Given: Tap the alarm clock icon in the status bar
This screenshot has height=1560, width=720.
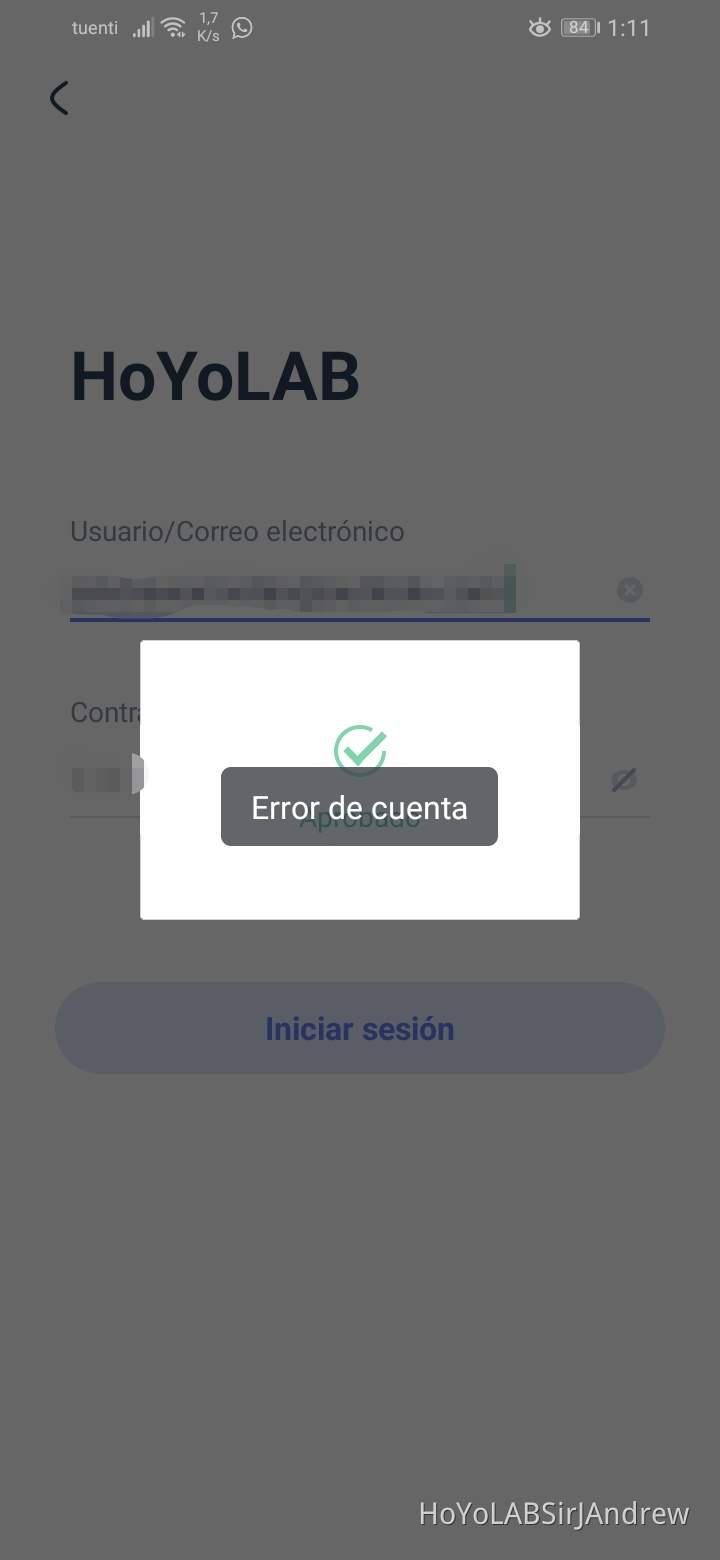Looking at the screenshot, I should [539, 28].
